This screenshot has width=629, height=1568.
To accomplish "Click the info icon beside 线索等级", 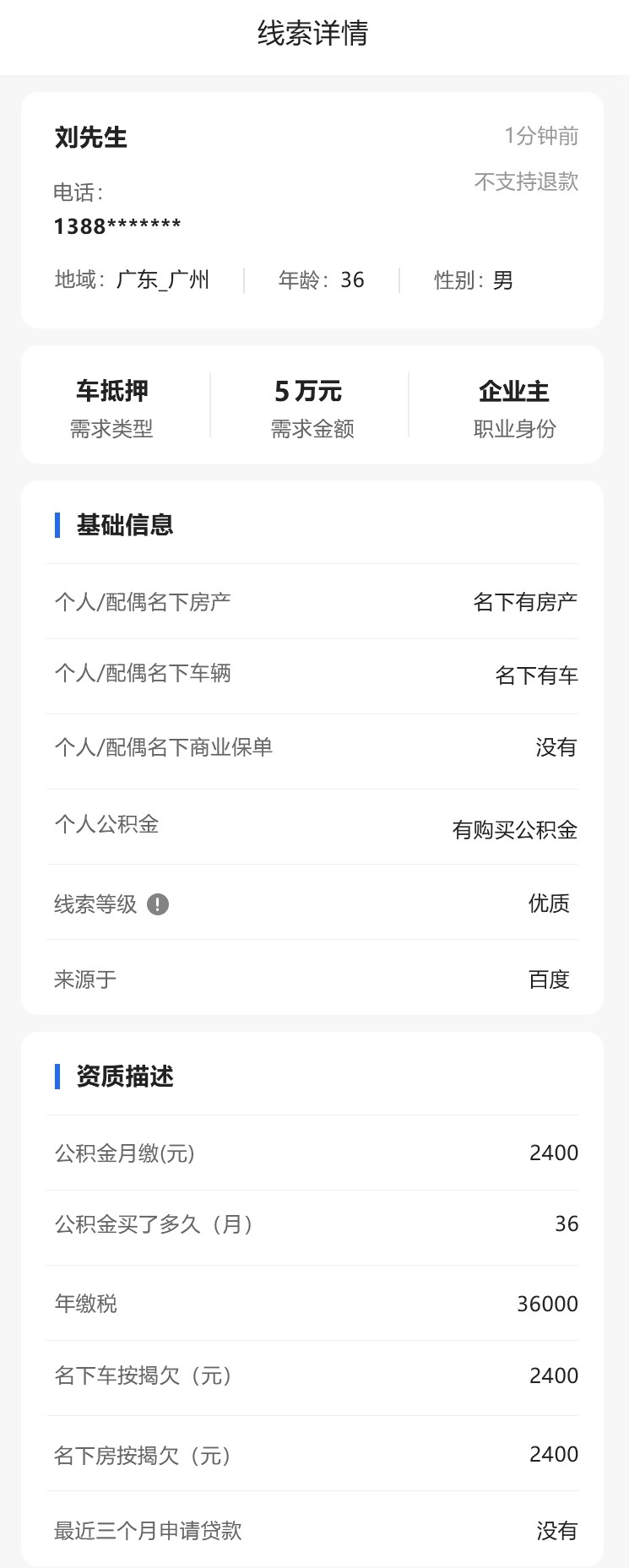I will [157, 903].
